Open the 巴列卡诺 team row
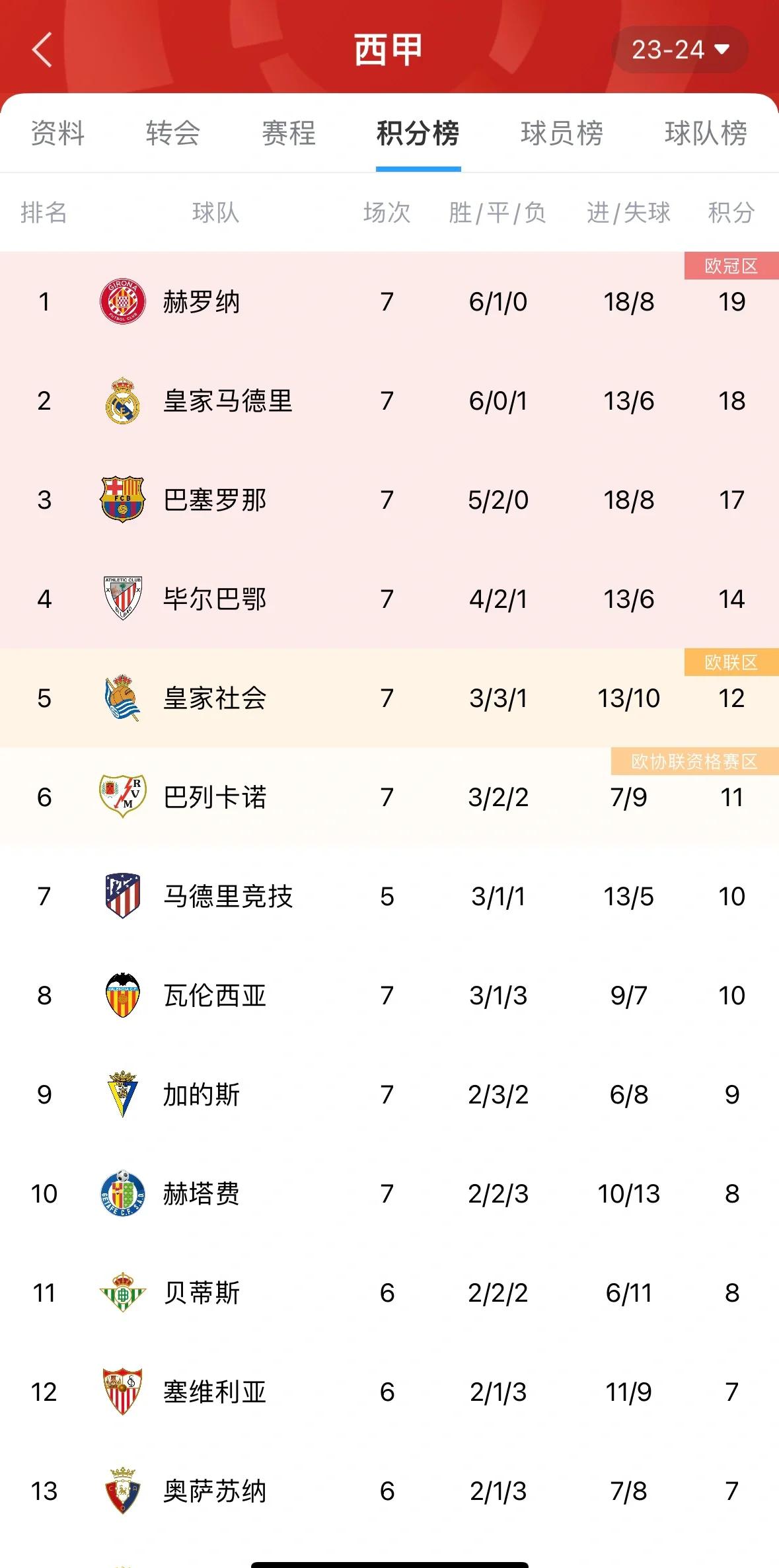 point(215,798)
